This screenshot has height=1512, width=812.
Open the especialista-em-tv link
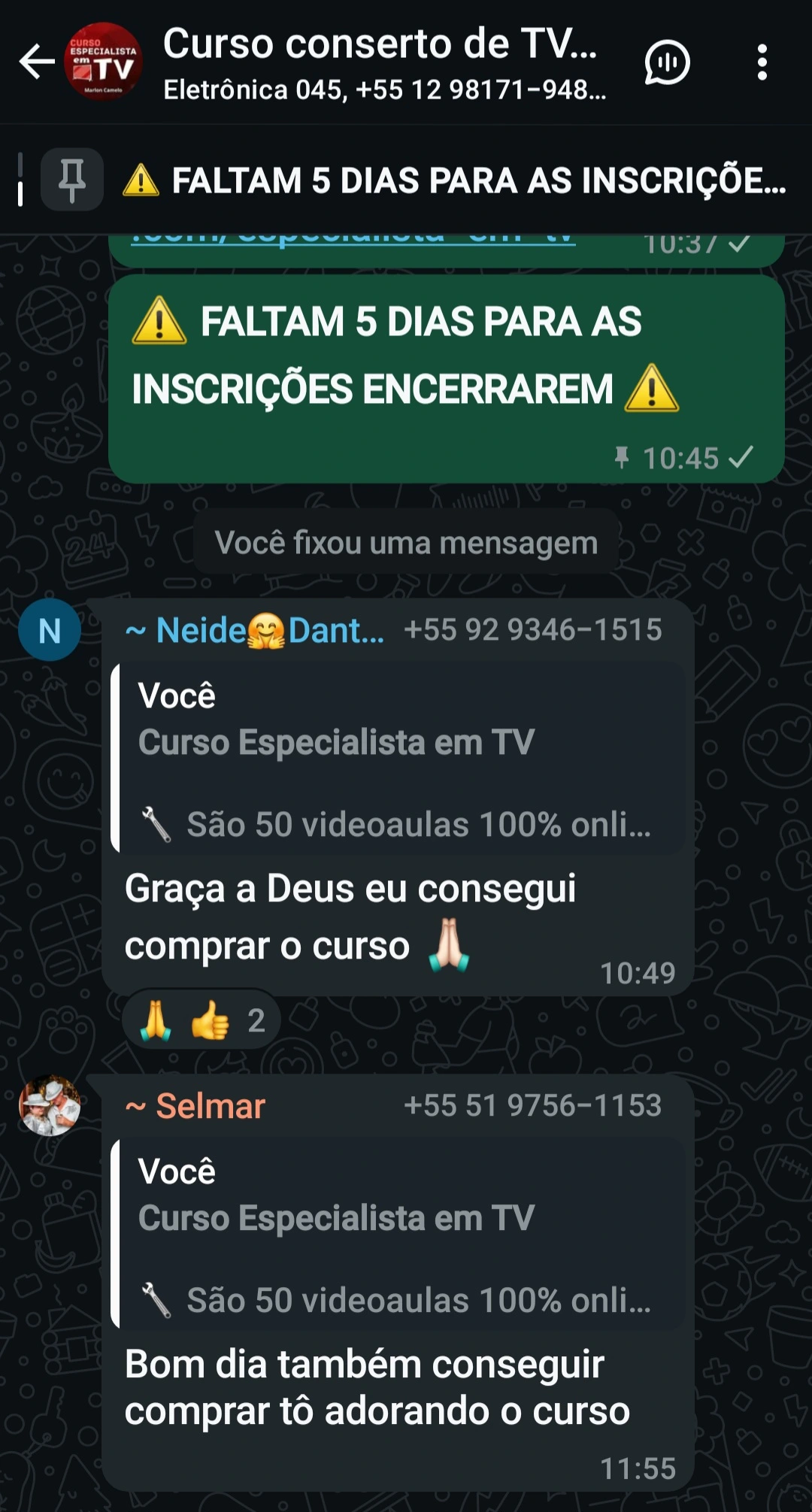click(x=353, y=239)
